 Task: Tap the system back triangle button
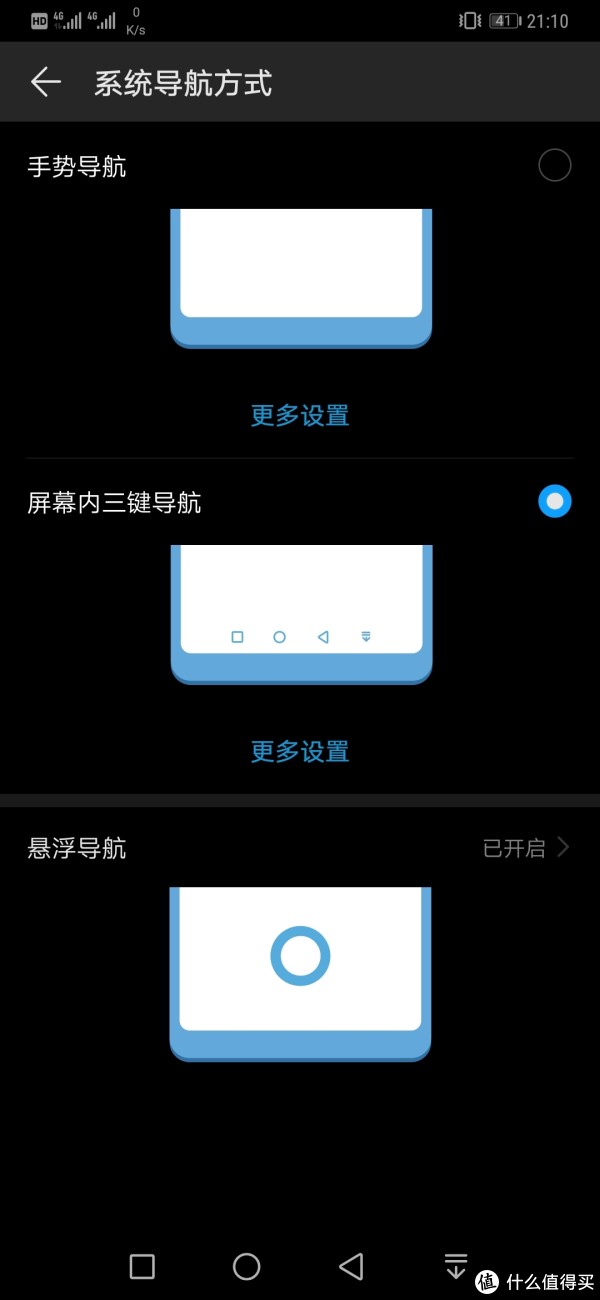350,1266
